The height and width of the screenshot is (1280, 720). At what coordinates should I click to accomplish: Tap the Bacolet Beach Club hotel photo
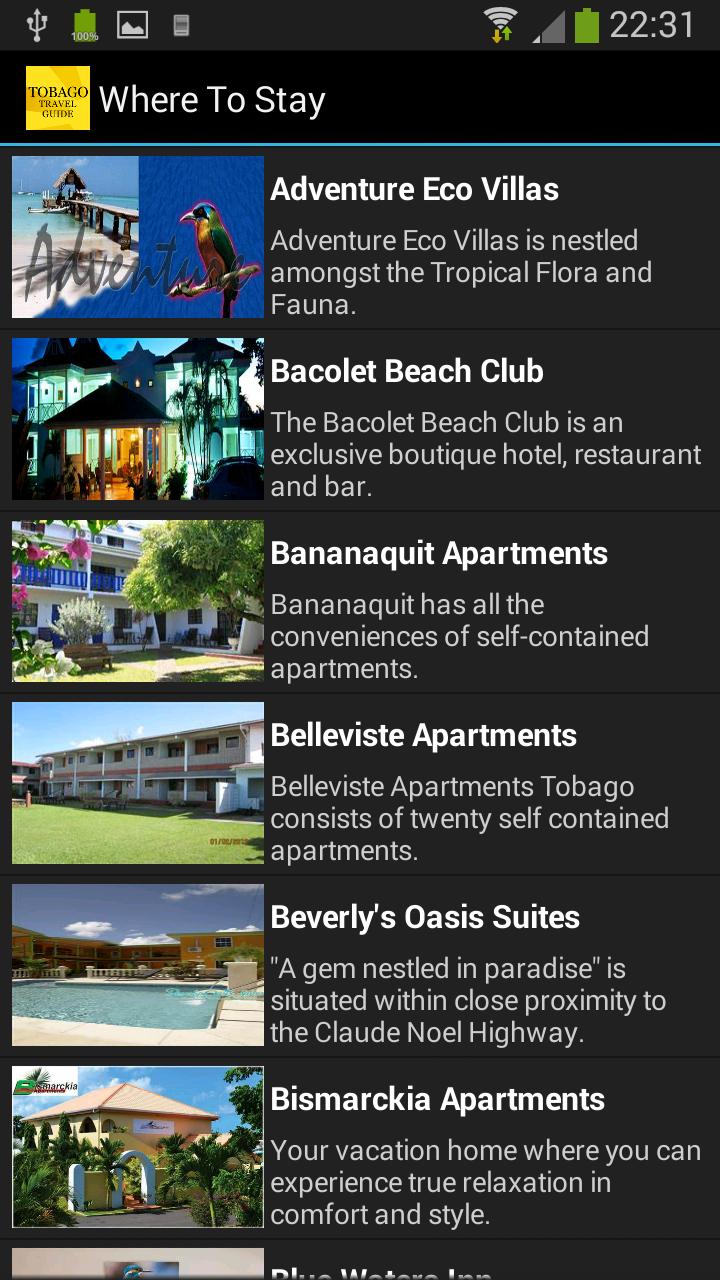point(137,418)
